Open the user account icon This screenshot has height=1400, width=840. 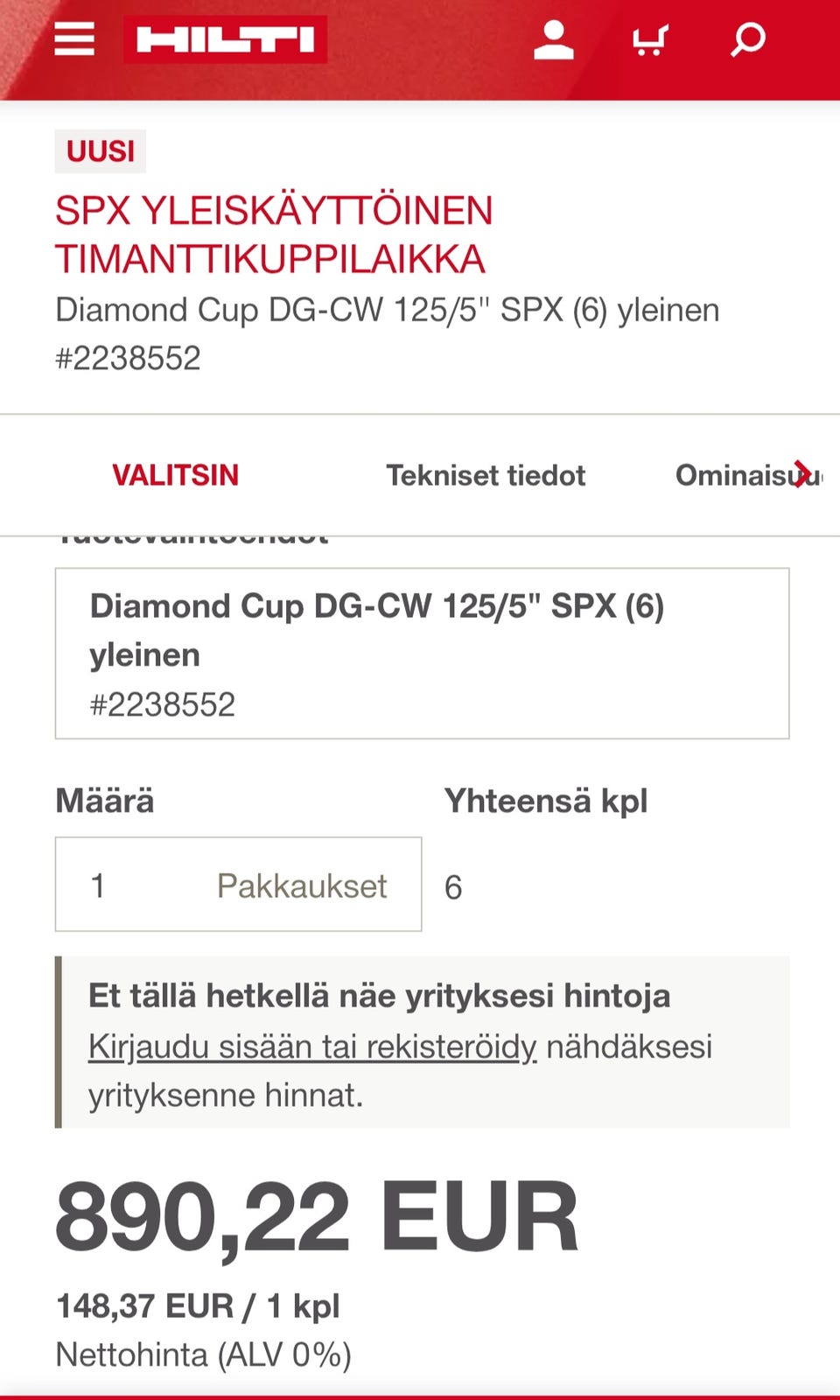[553, 40]
